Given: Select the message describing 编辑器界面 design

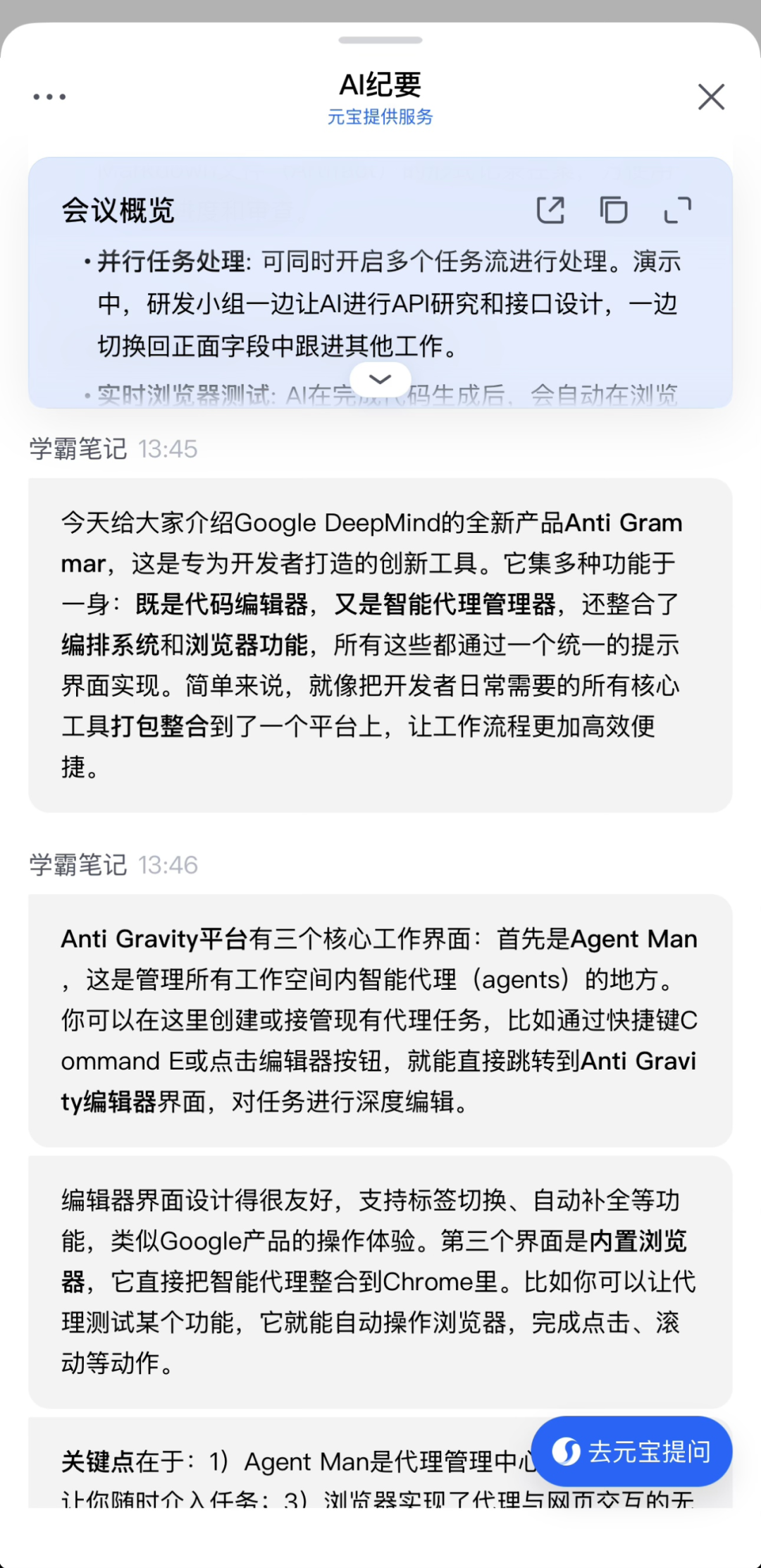Looking at the screenshot, I should [380, 1281].
